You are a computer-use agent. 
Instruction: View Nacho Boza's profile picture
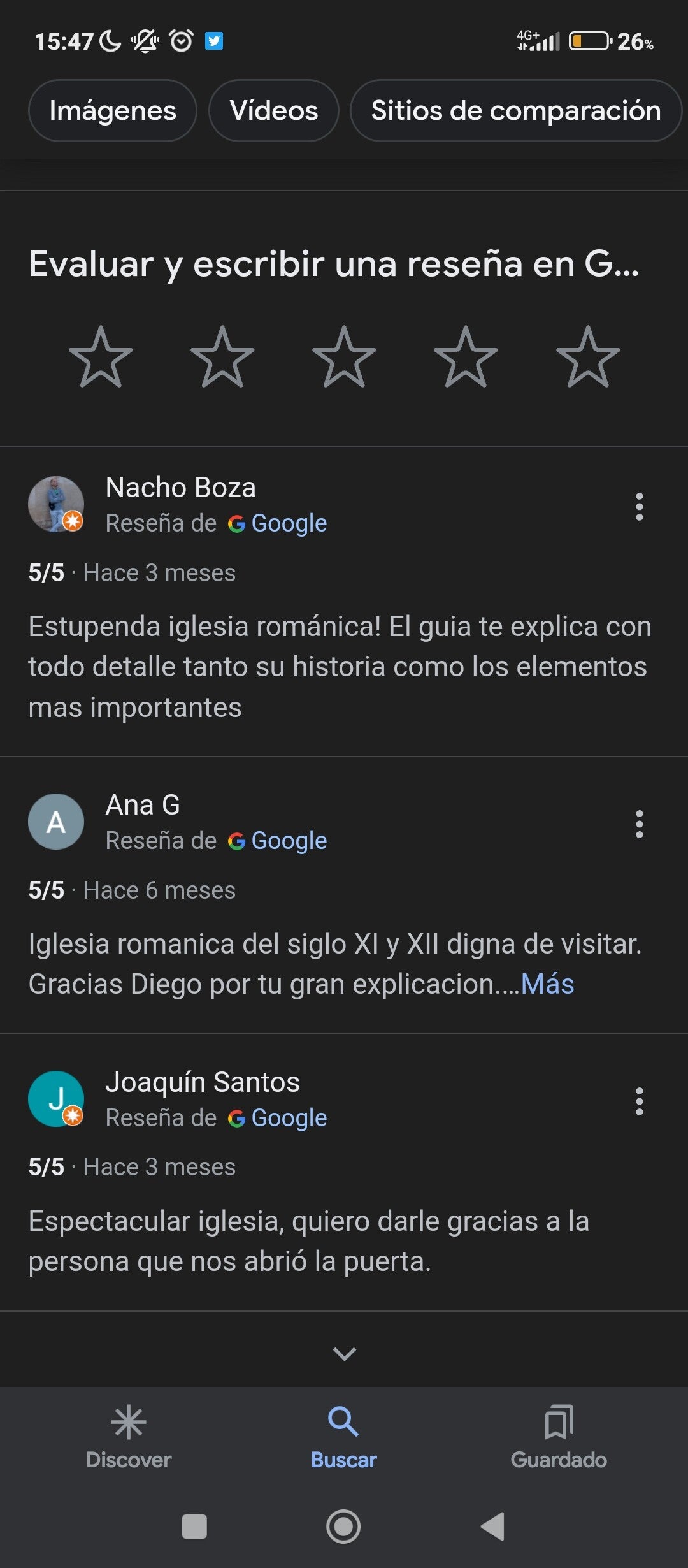(56, 504)
